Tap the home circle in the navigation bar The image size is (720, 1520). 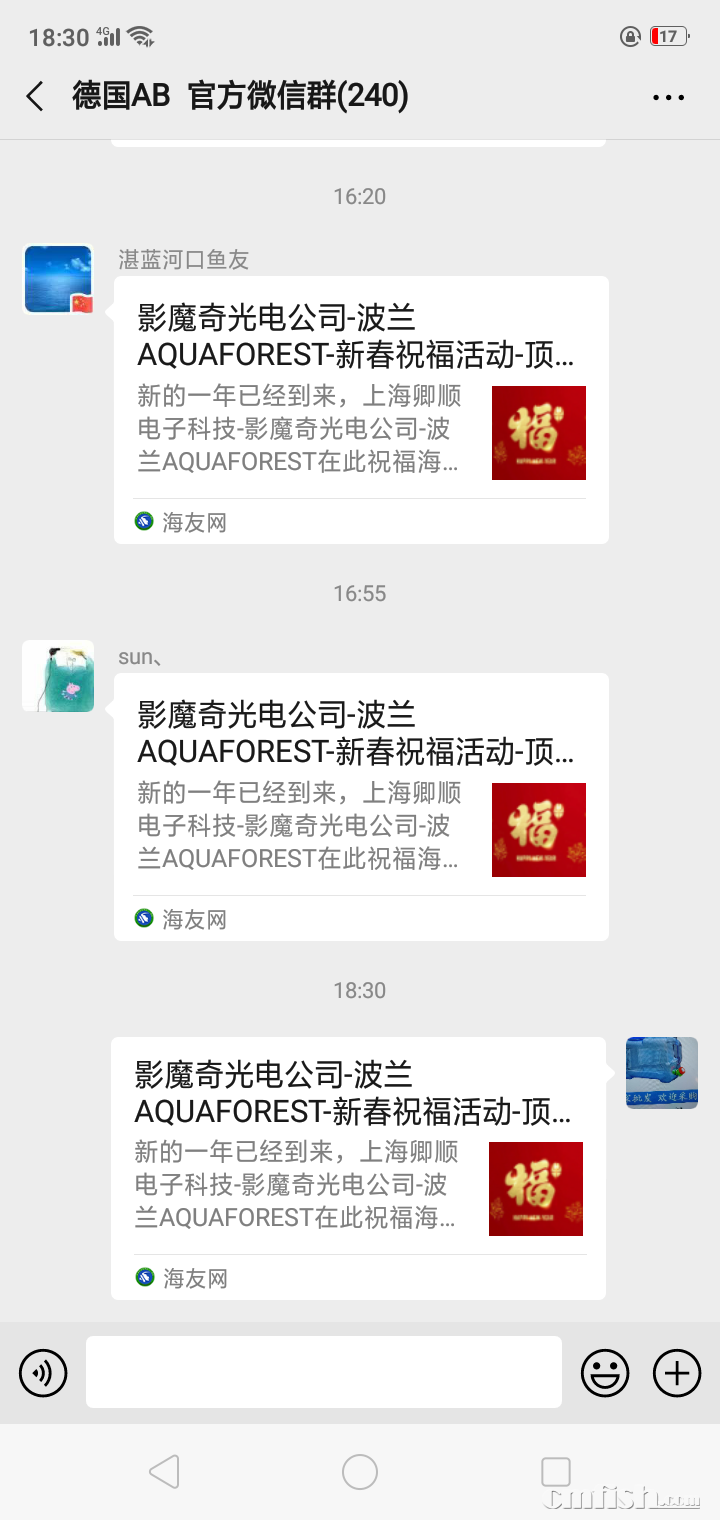pyautogui.click(x=360, y=1471)
